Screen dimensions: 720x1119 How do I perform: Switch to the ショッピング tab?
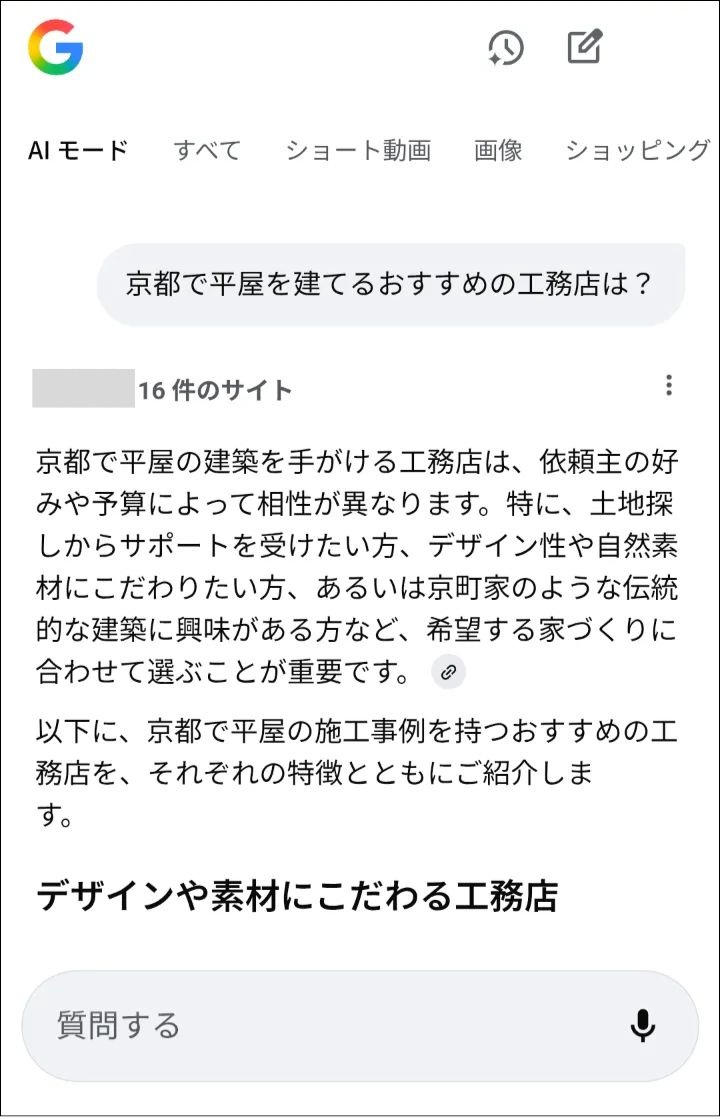point(638,150)
